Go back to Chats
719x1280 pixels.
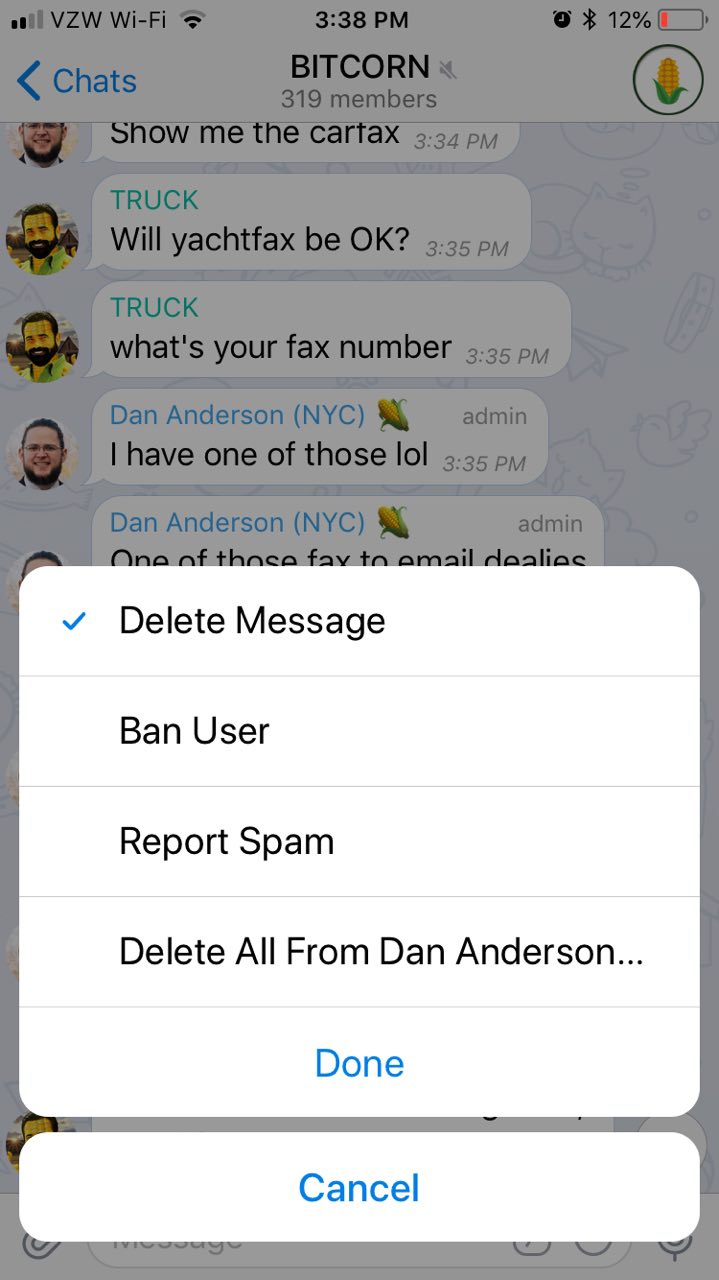tap(77, 81)
